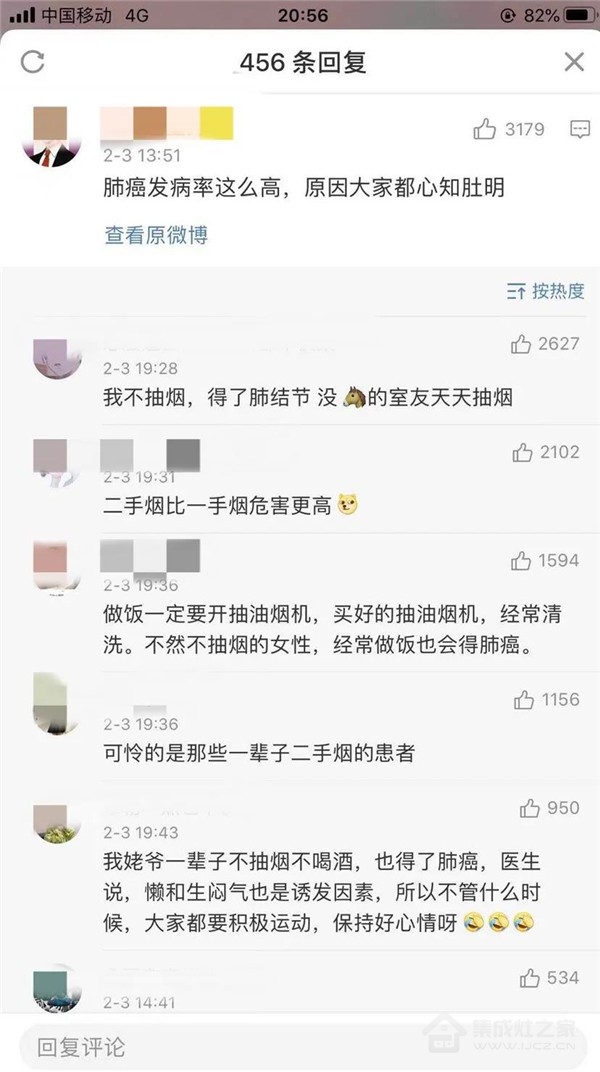The height and width of the screenshot is (1072, 600).
Task: Refresh the replies list
Action: [x=33, y=62]
